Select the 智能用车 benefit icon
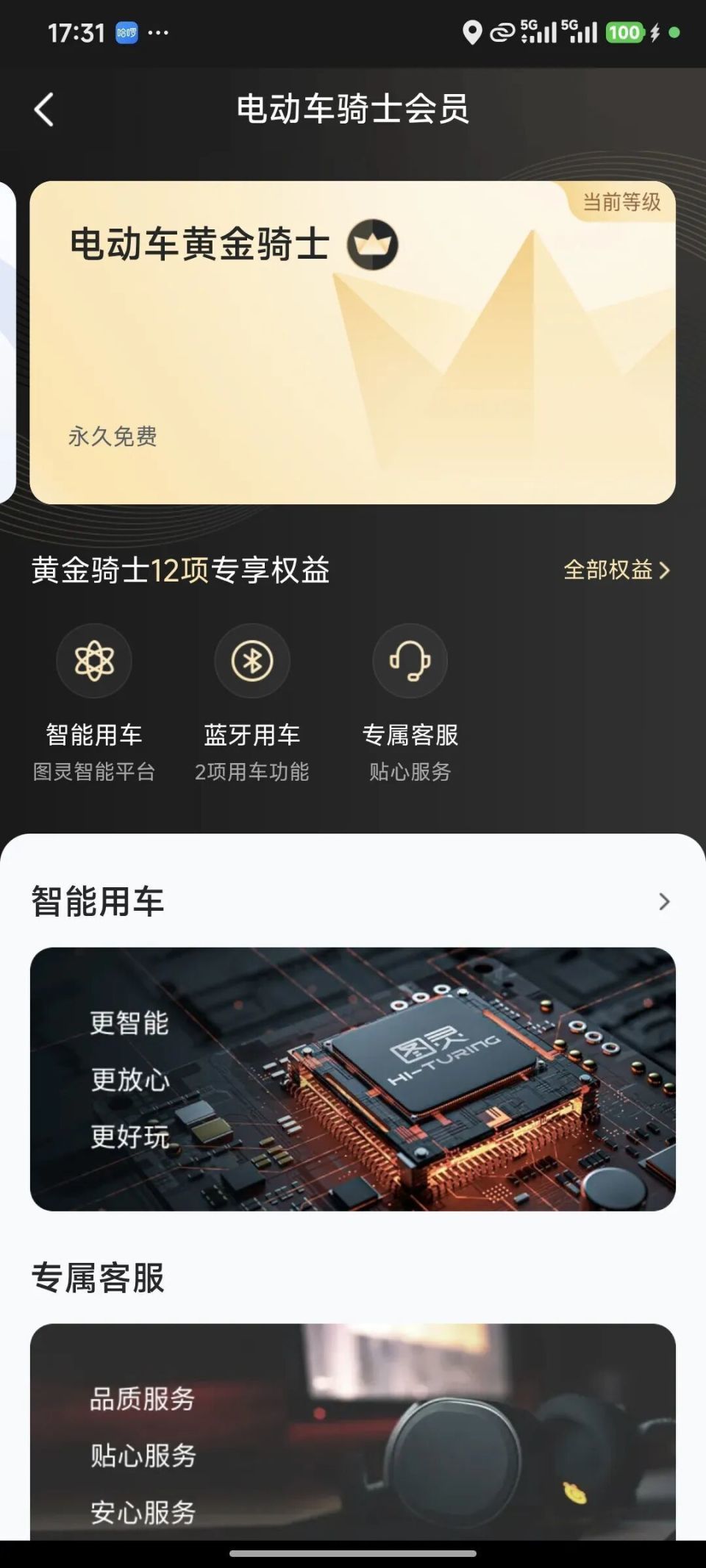Viewport: 706px width, 1568px height. (94, 661)
